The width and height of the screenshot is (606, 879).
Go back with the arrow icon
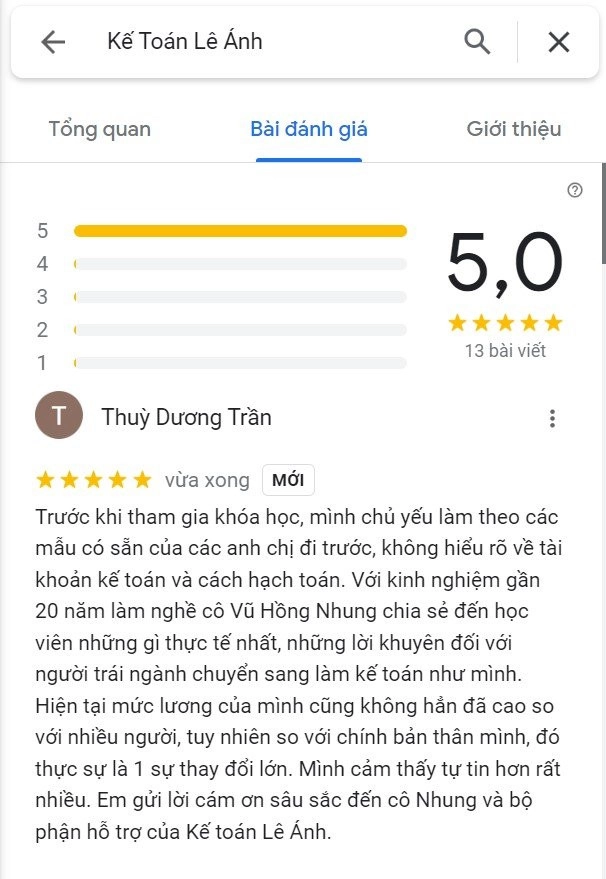coord(52,42)
